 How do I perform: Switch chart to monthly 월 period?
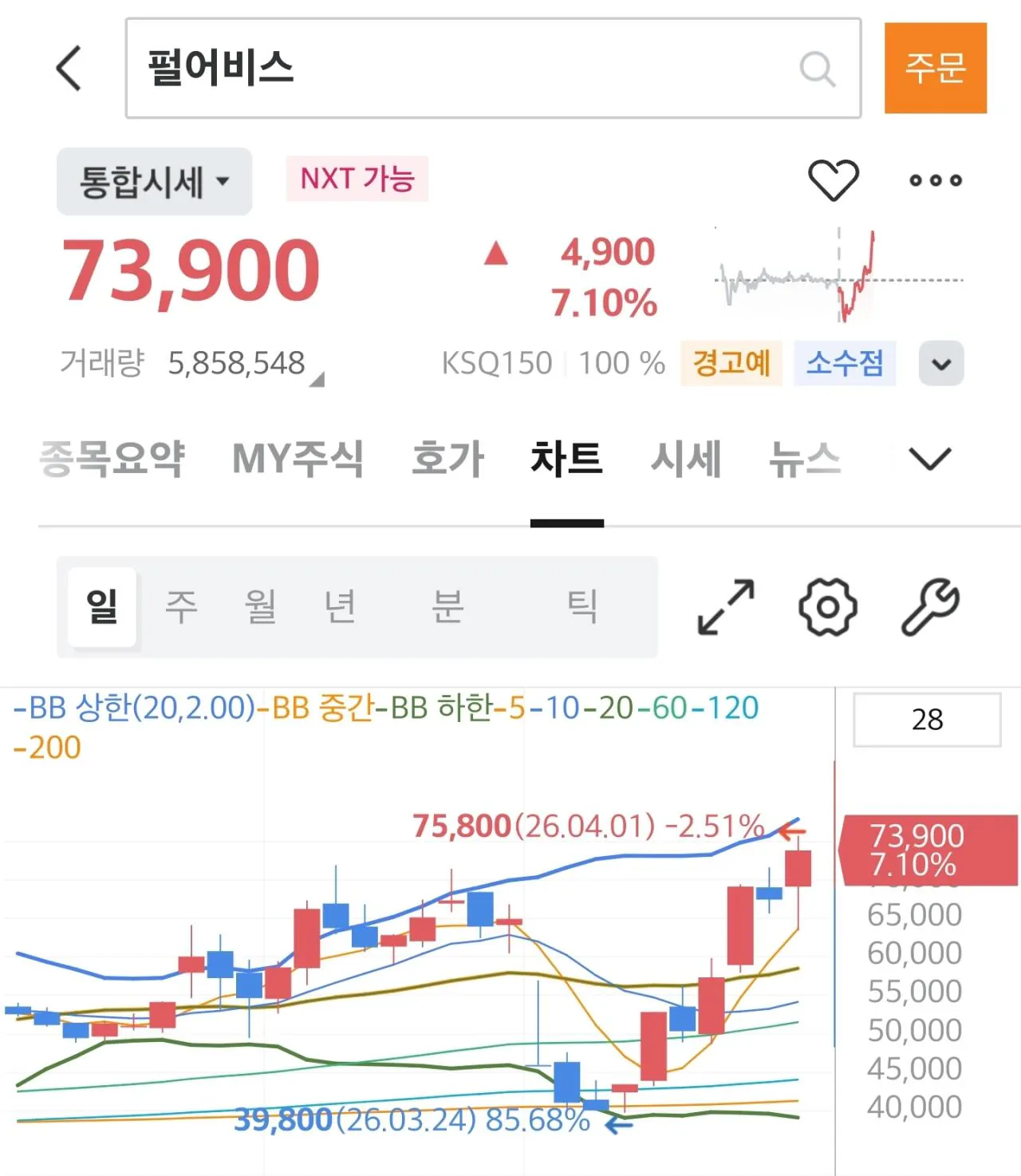click(261, 606)
